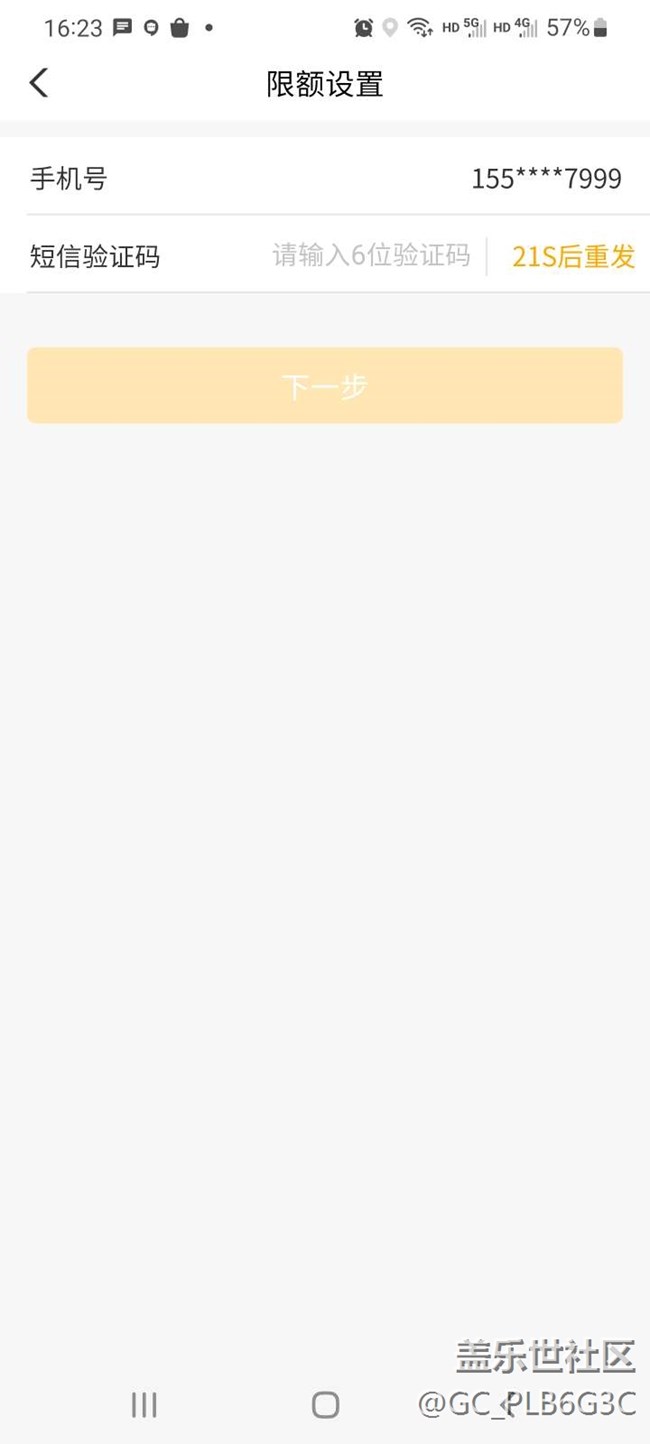Tap the 21S后重发 resend countdown

click(x=573, y=256)
